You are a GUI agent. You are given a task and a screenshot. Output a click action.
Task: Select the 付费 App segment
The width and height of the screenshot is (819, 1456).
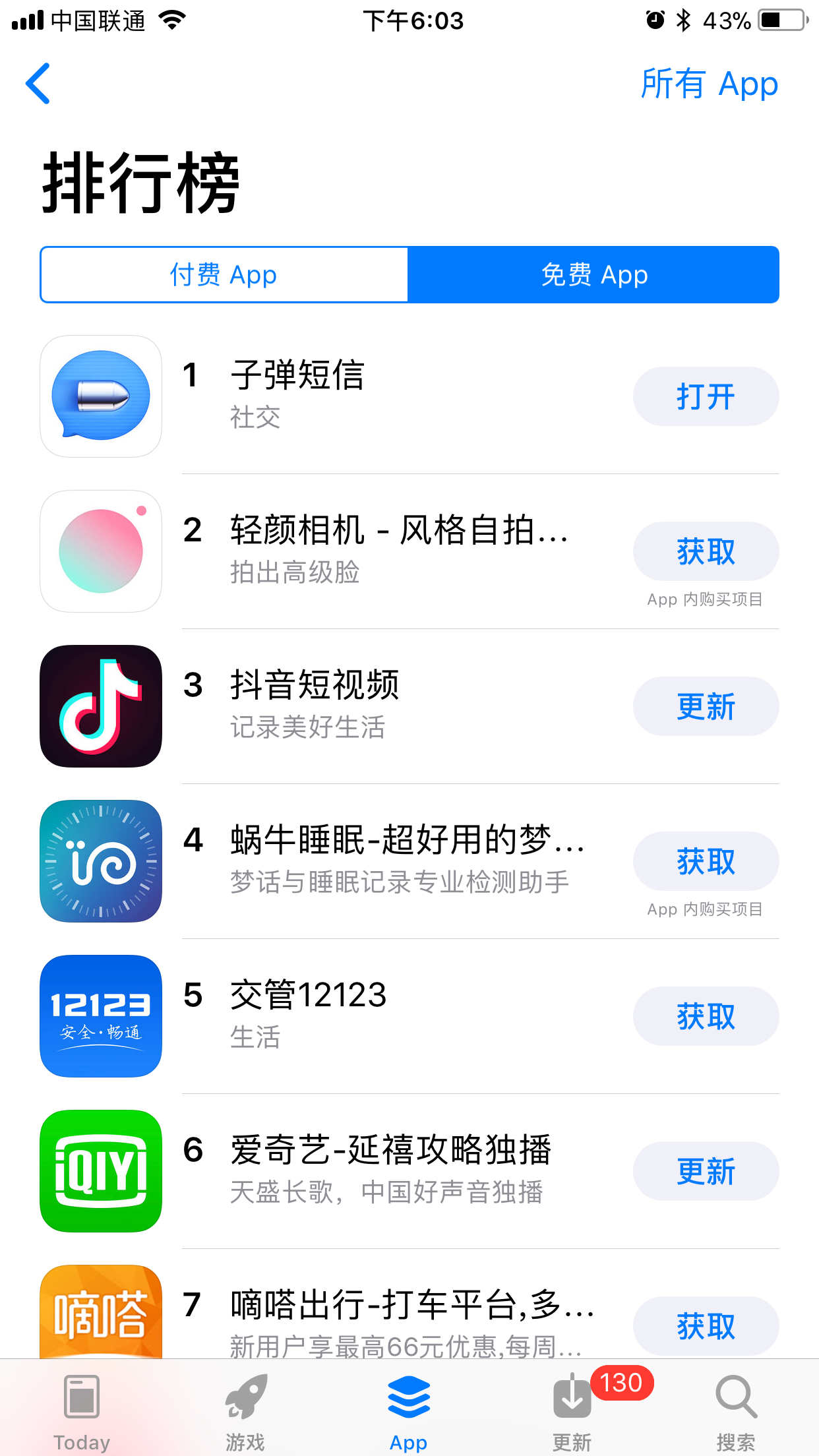click(224, 275)
